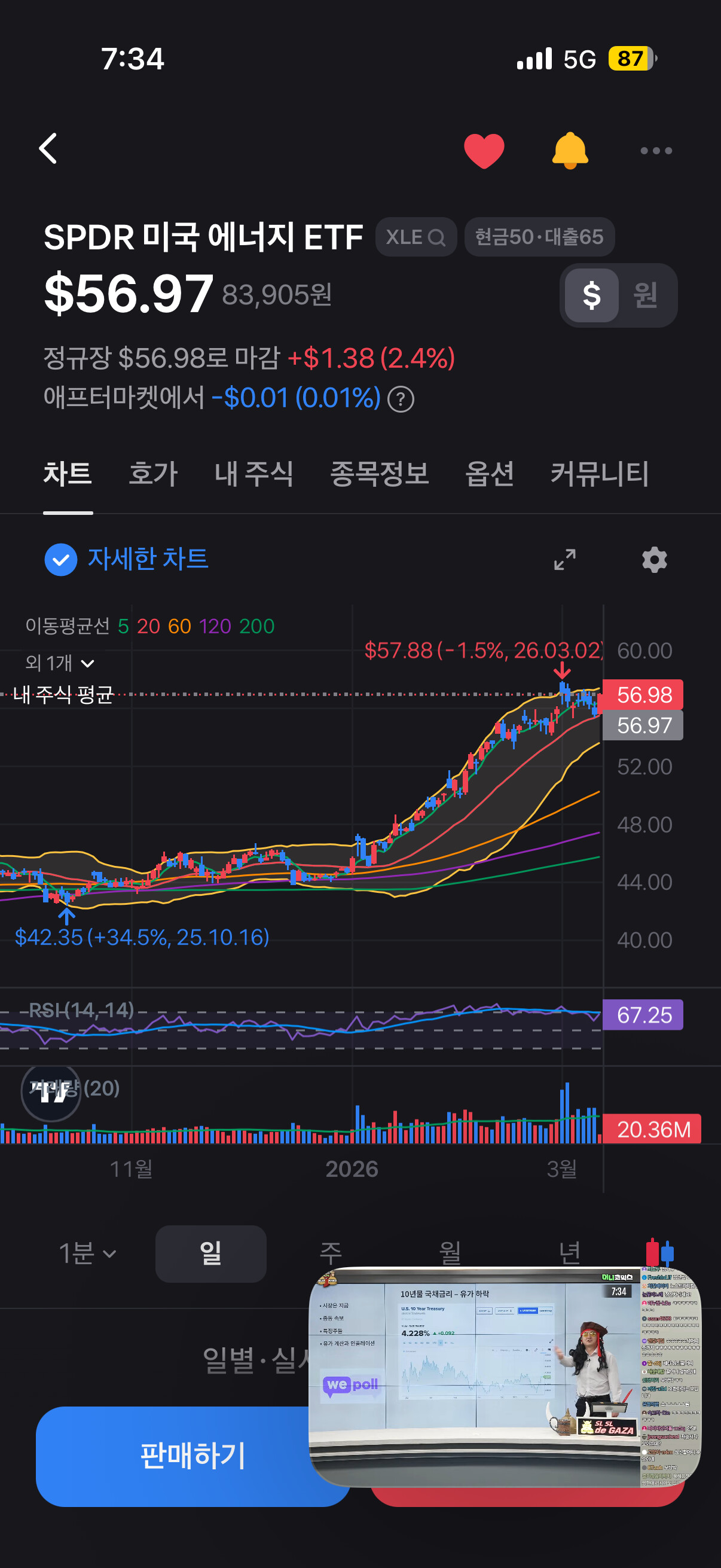This screenshot has height=1568, width=721.
Task: Open the 커뮤니티 tab
Action: (599, 474)
